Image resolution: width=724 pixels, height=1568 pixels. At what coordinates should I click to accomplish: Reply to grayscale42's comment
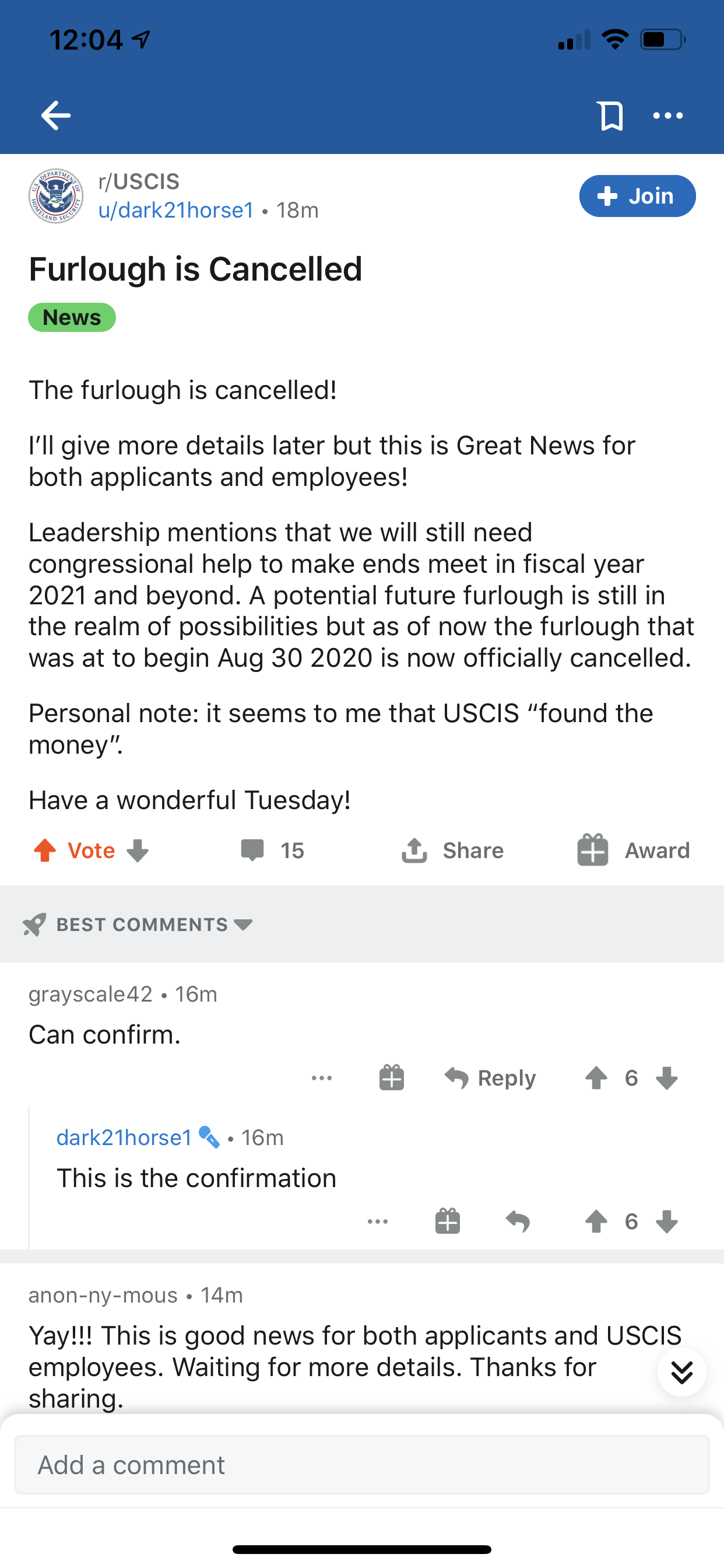(x=490, y=1078)
